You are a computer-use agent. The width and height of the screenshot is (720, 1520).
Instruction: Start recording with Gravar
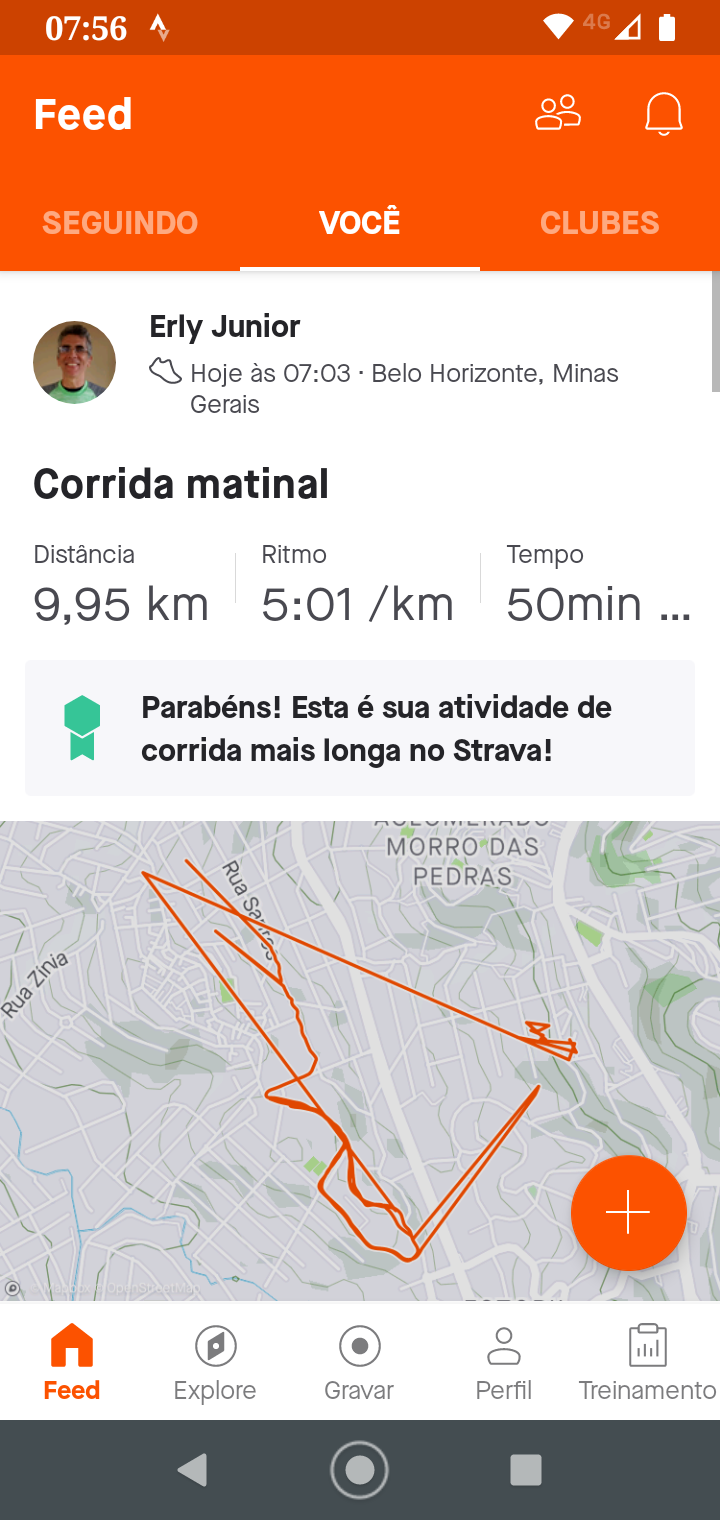[359, 1361]
